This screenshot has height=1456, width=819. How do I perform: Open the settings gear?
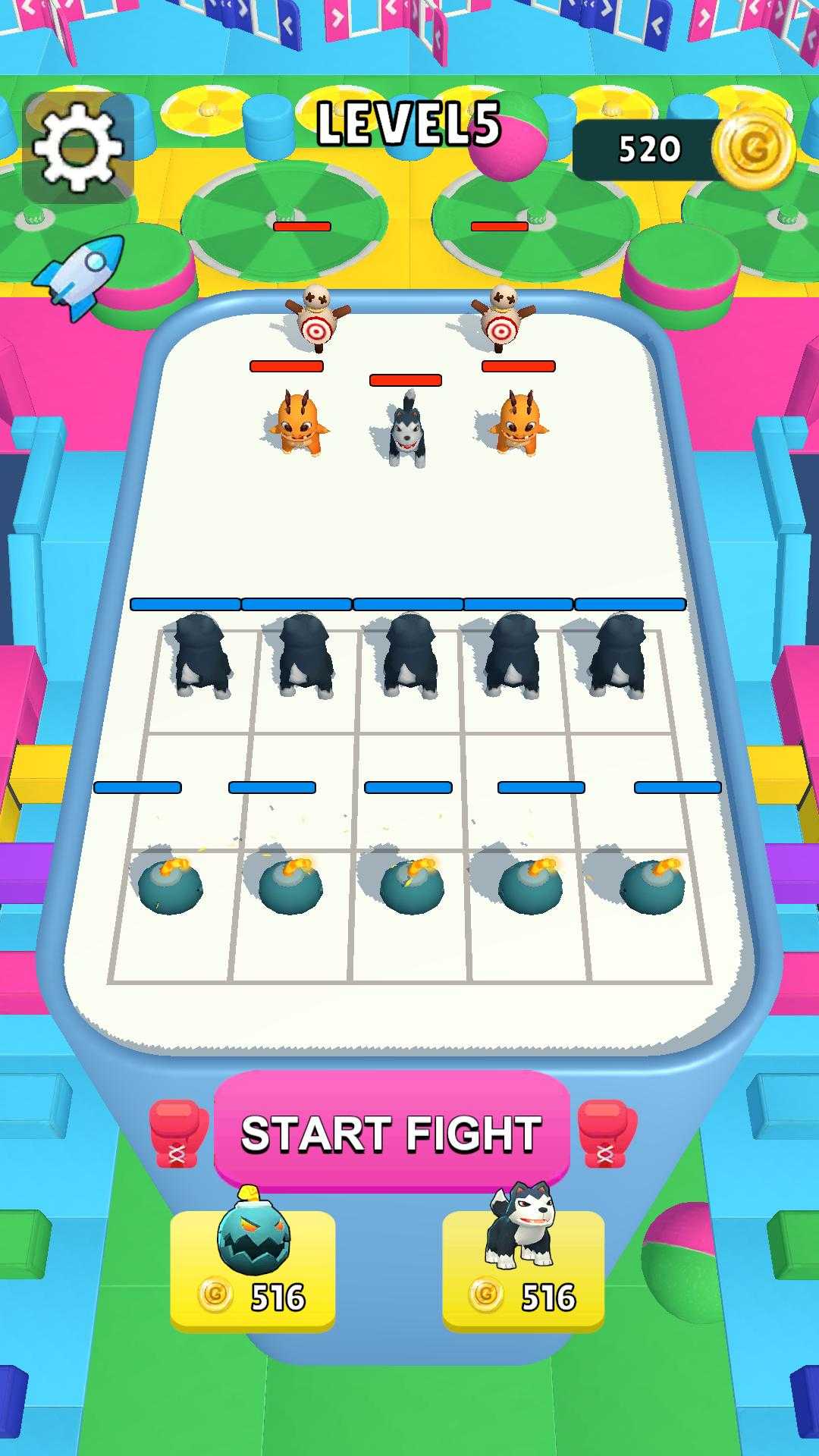tap(78, 148)
